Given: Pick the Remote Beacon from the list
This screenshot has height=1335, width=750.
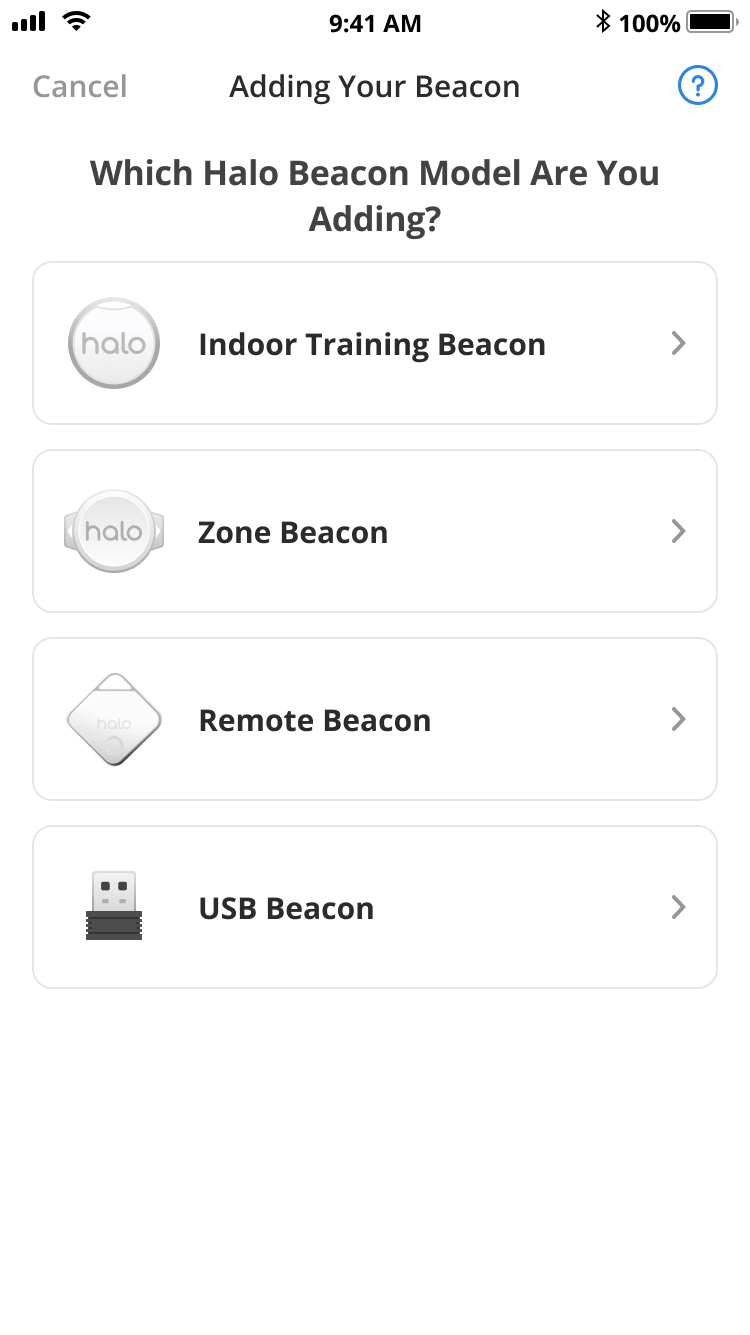Looking at the screenshot, I should [x=374, y=719].
